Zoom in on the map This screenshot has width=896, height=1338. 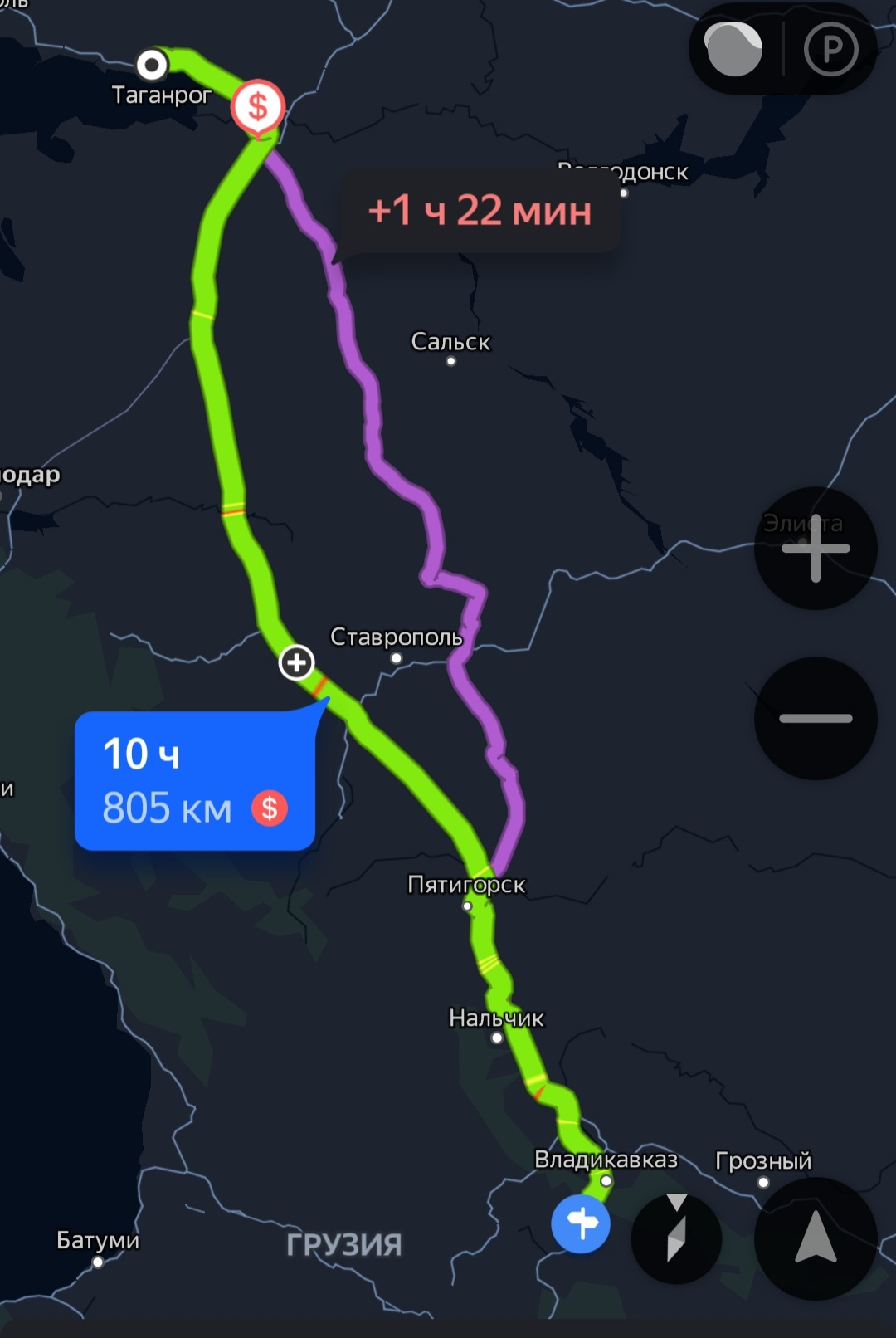(x=816, y=549)
